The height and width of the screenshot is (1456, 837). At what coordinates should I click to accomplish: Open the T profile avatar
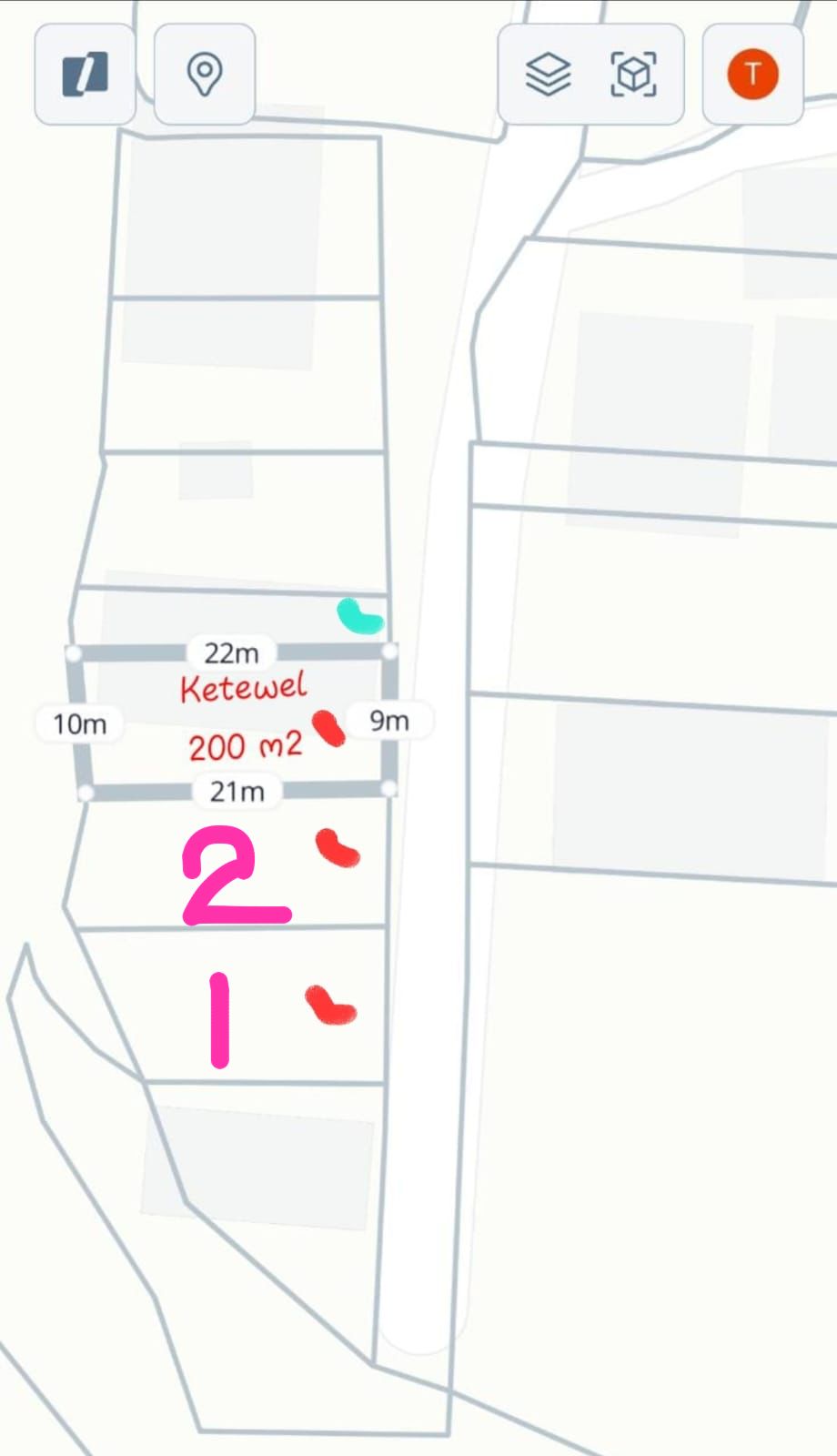click(x=752, y=74)
